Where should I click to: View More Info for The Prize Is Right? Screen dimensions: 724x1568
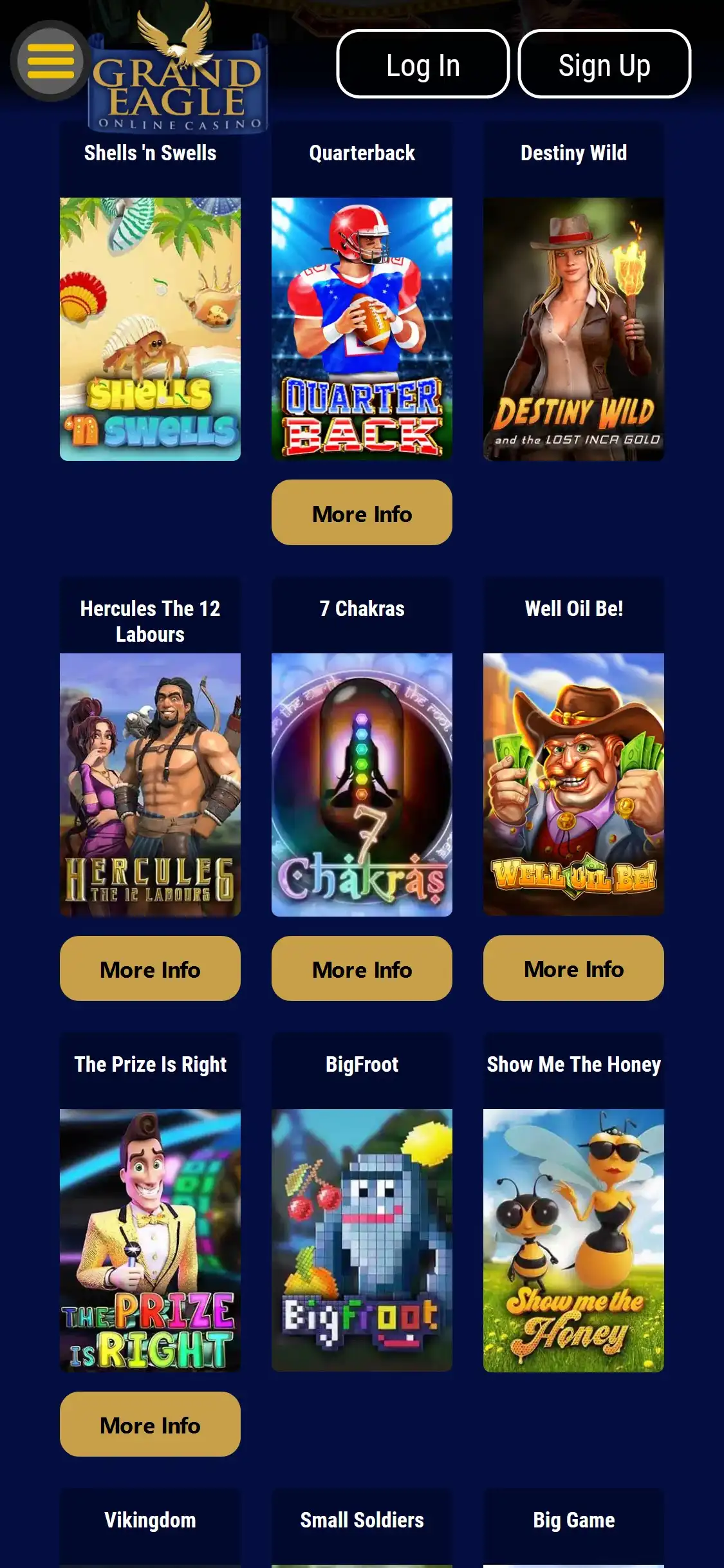coord(150,1424)
